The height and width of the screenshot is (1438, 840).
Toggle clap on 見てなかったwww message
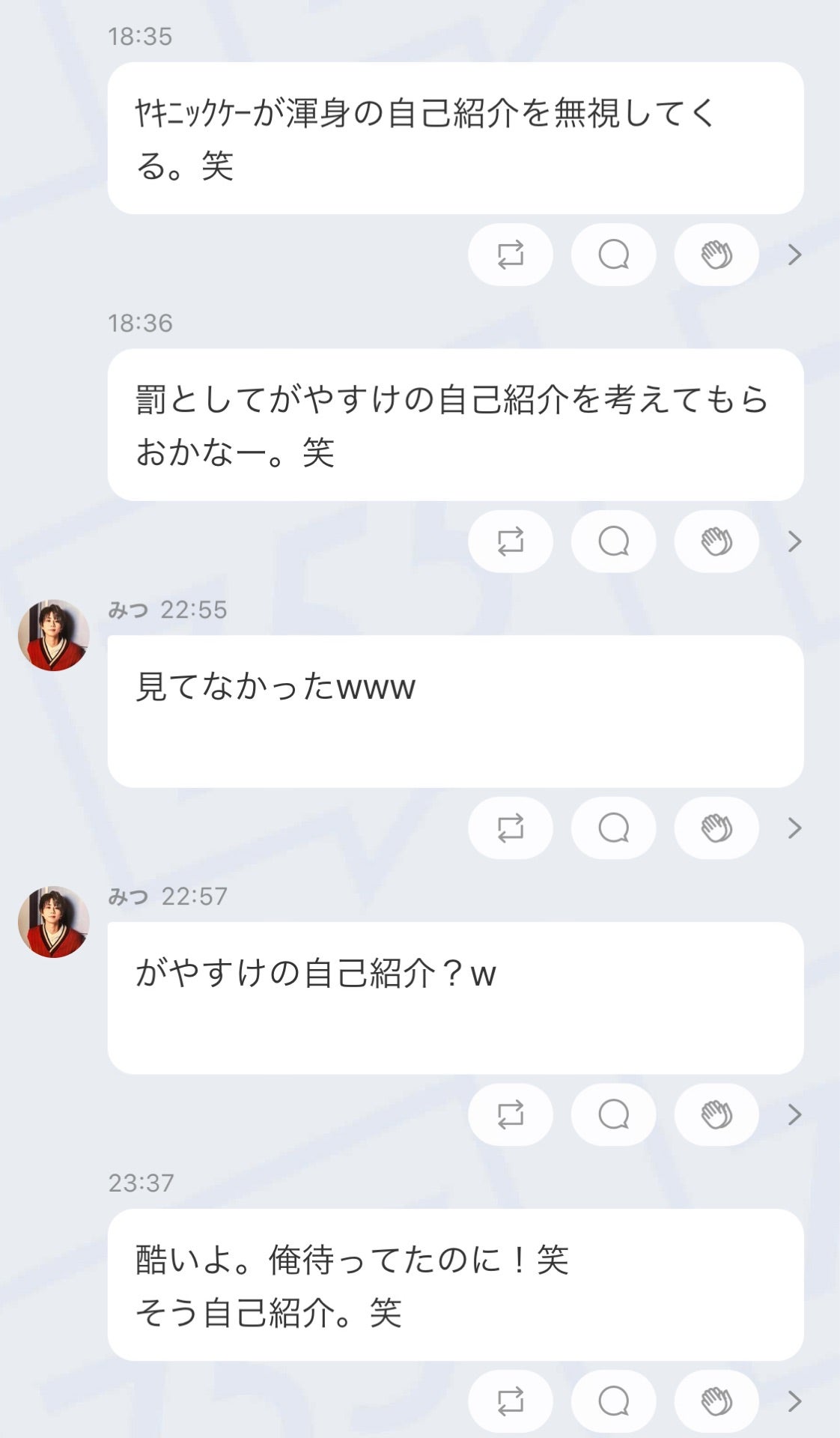coord(716,828)
